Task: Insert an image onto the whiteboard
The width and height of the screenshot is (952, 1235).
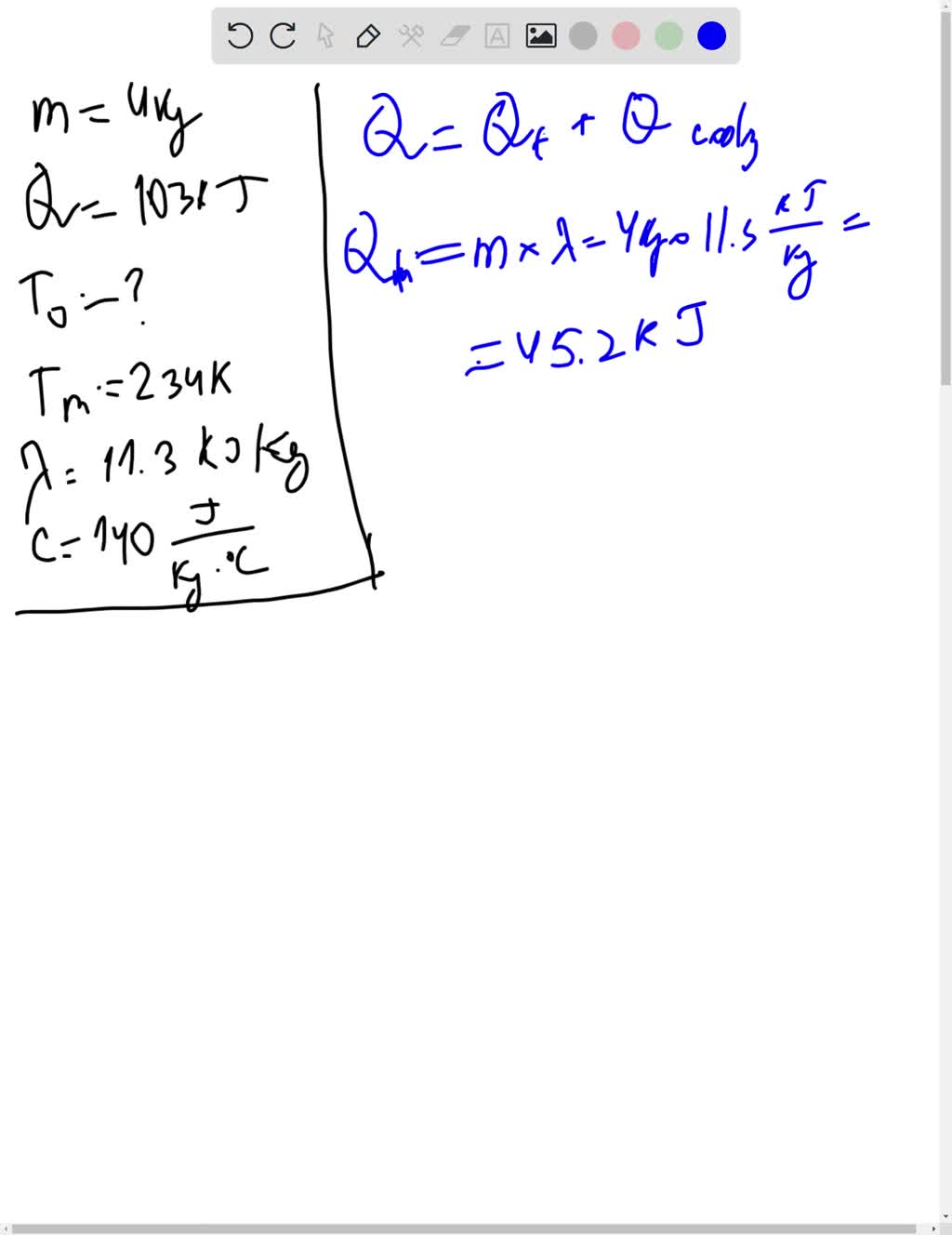Action: (540, 36)
